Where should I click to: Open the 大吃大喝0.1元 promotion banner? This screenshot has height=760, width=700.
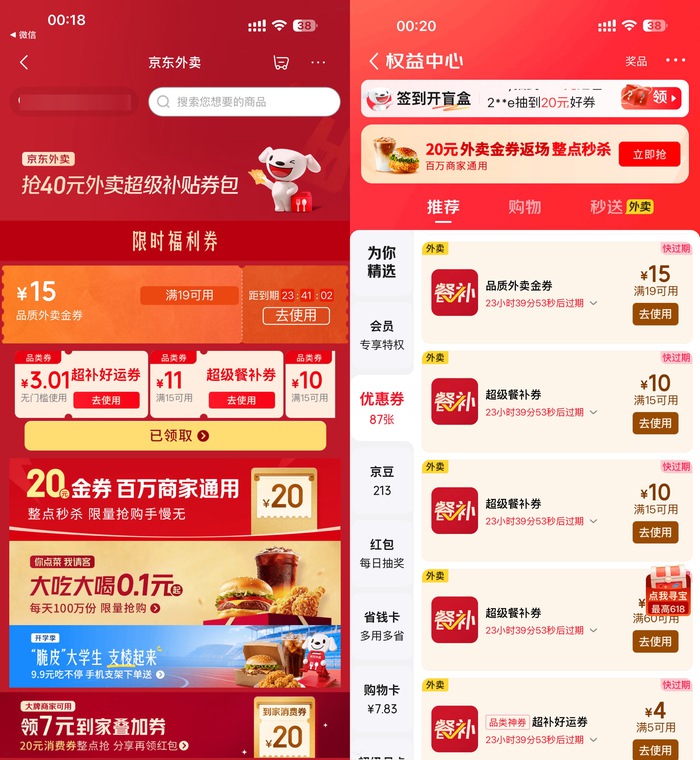(175, 583)
